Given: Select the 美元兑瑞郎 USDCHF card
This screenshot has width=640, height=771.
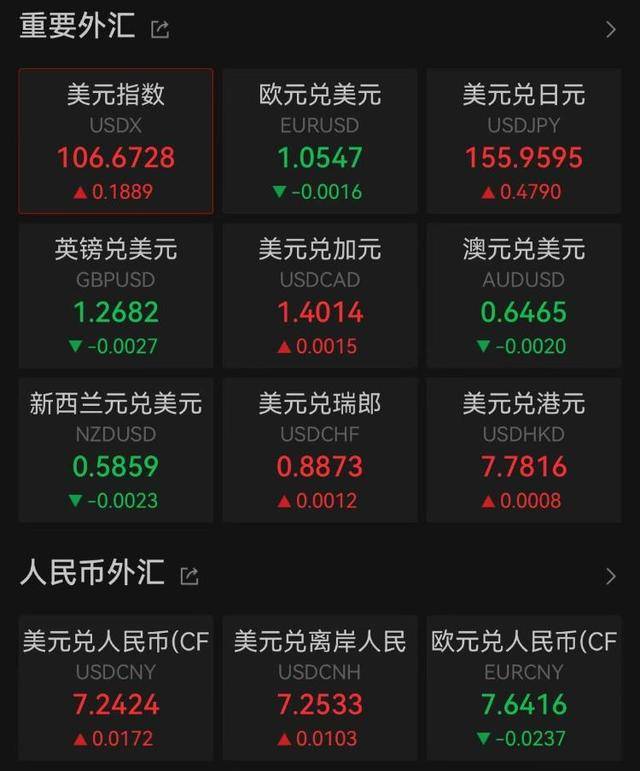Looking at the screenshot, I should [x=320, y=449].
